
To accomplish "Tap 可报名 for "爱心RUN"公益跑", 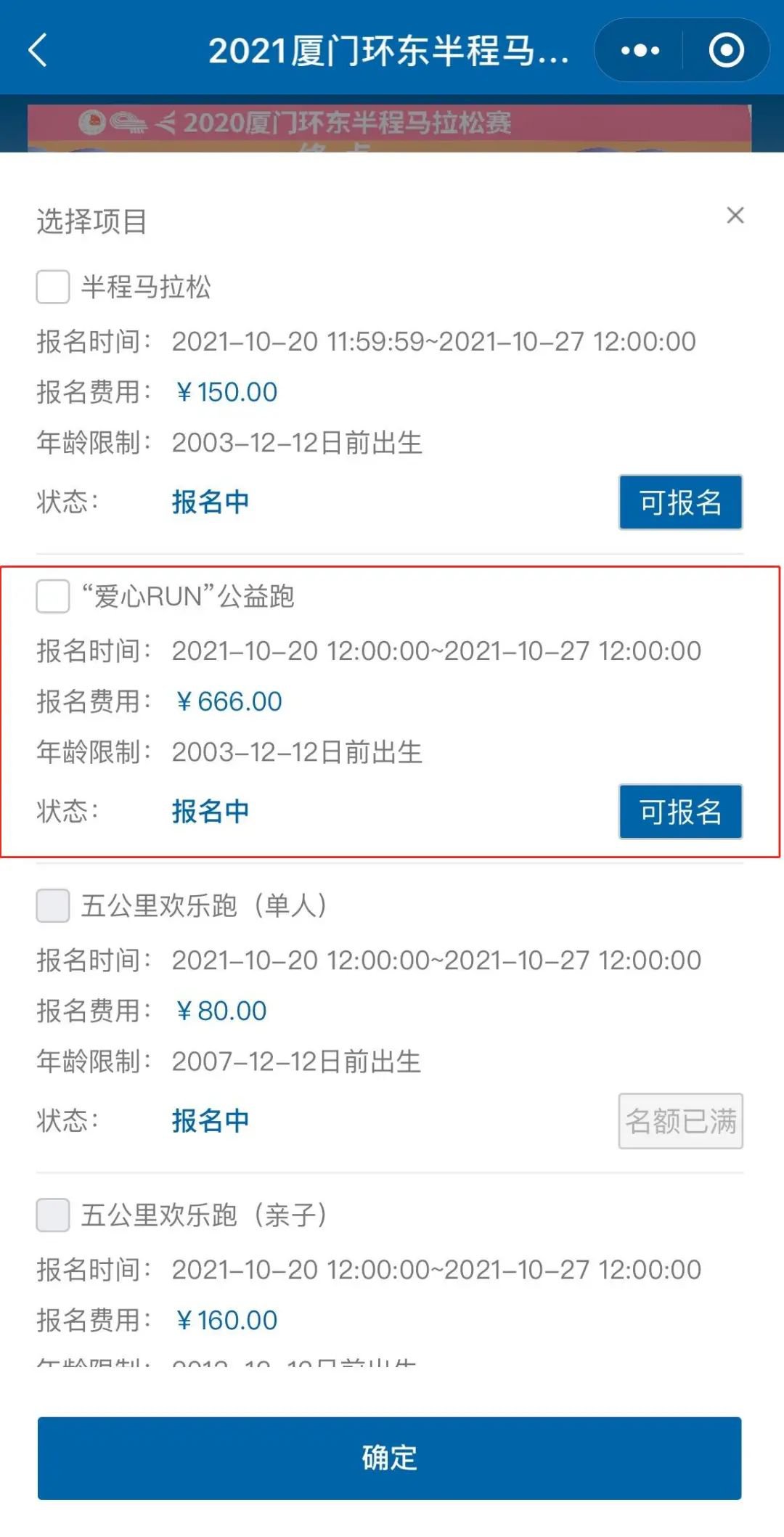I will pyautogui.click(x=681, y=812).
